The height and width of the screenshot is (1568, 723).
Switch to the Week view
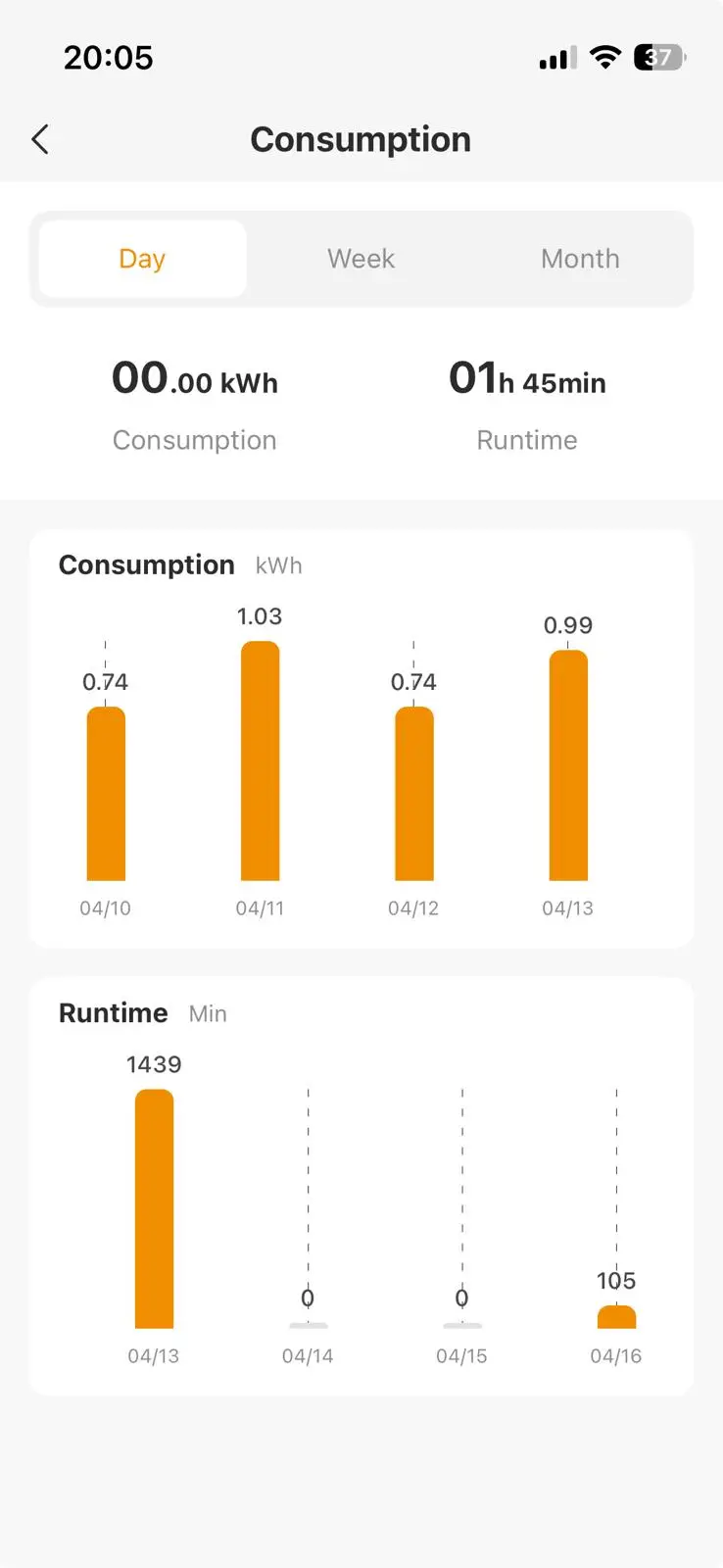[361, 259]
